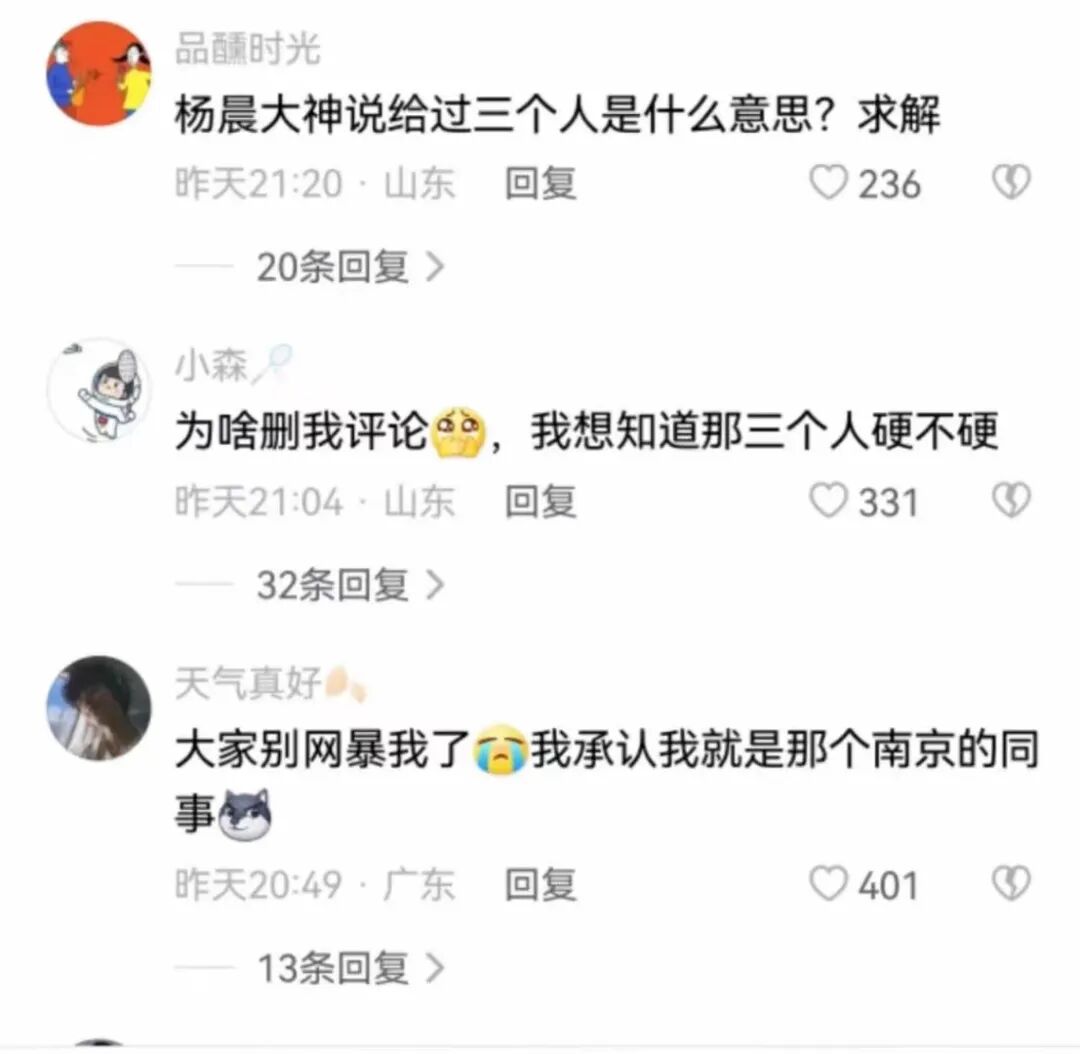Like 天气真好's comment
The height and width of the screenshot is (1054, 1080).
tap(828, 884)
